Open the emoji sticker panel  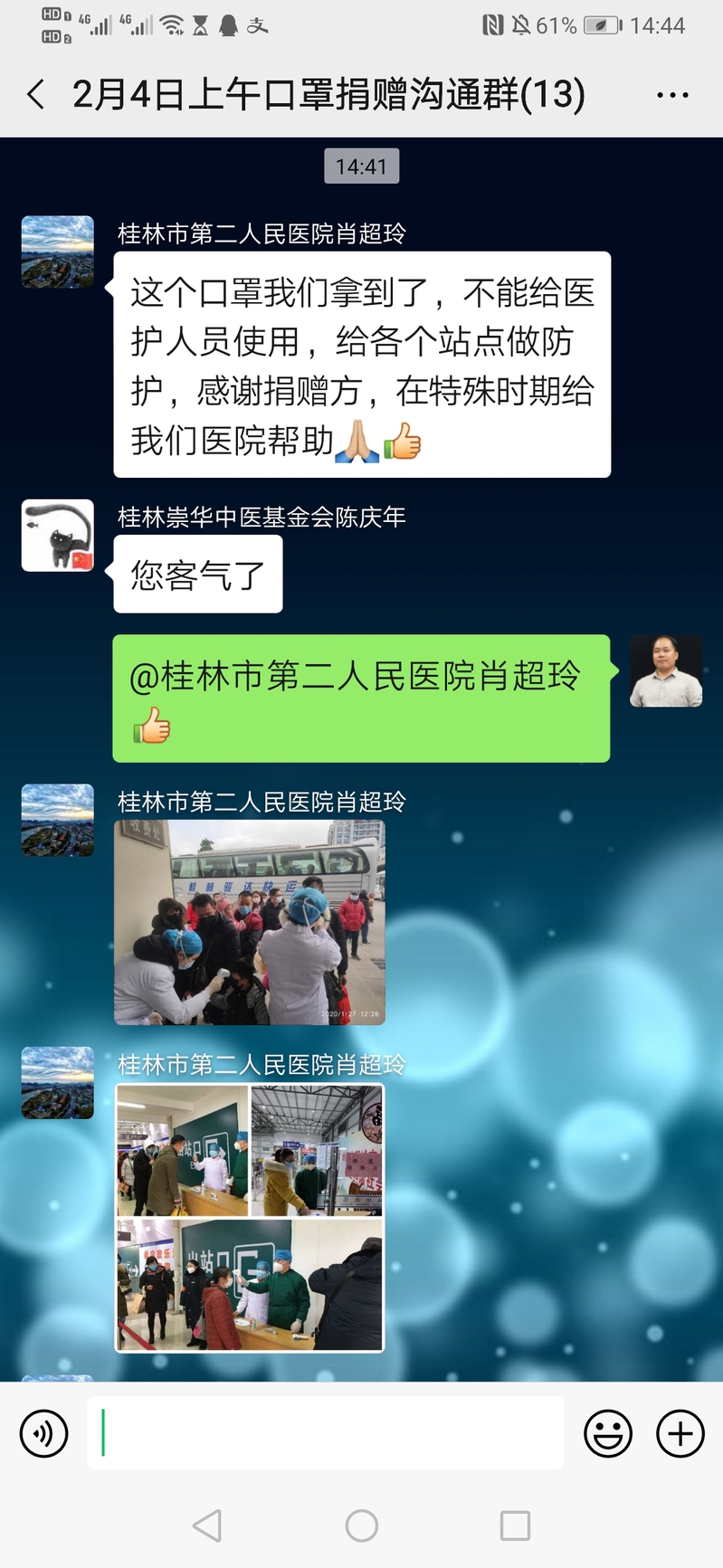point(607,1433)
